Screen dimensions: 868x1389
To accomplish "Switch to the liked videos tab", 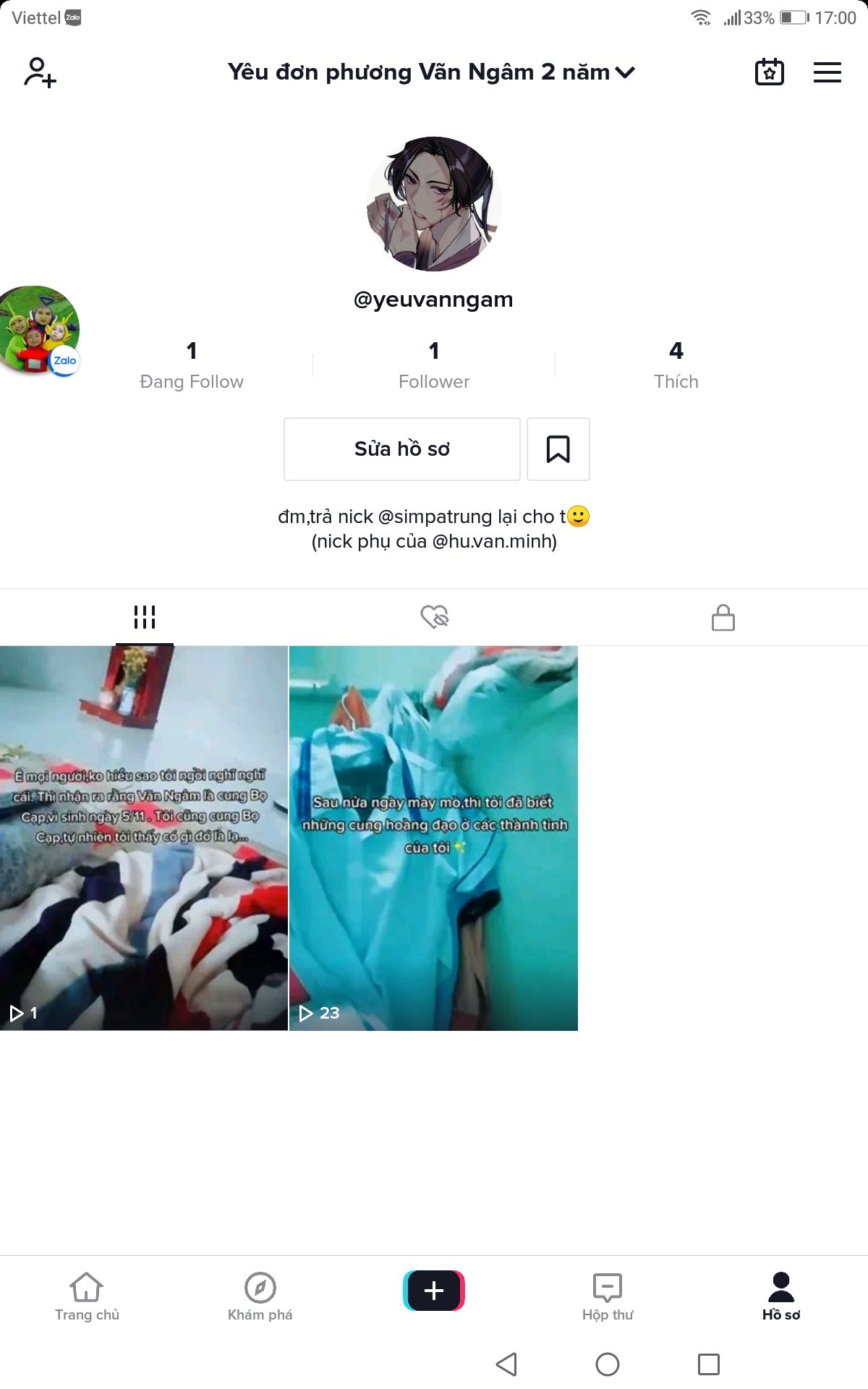I will click(x=434, y=617).
